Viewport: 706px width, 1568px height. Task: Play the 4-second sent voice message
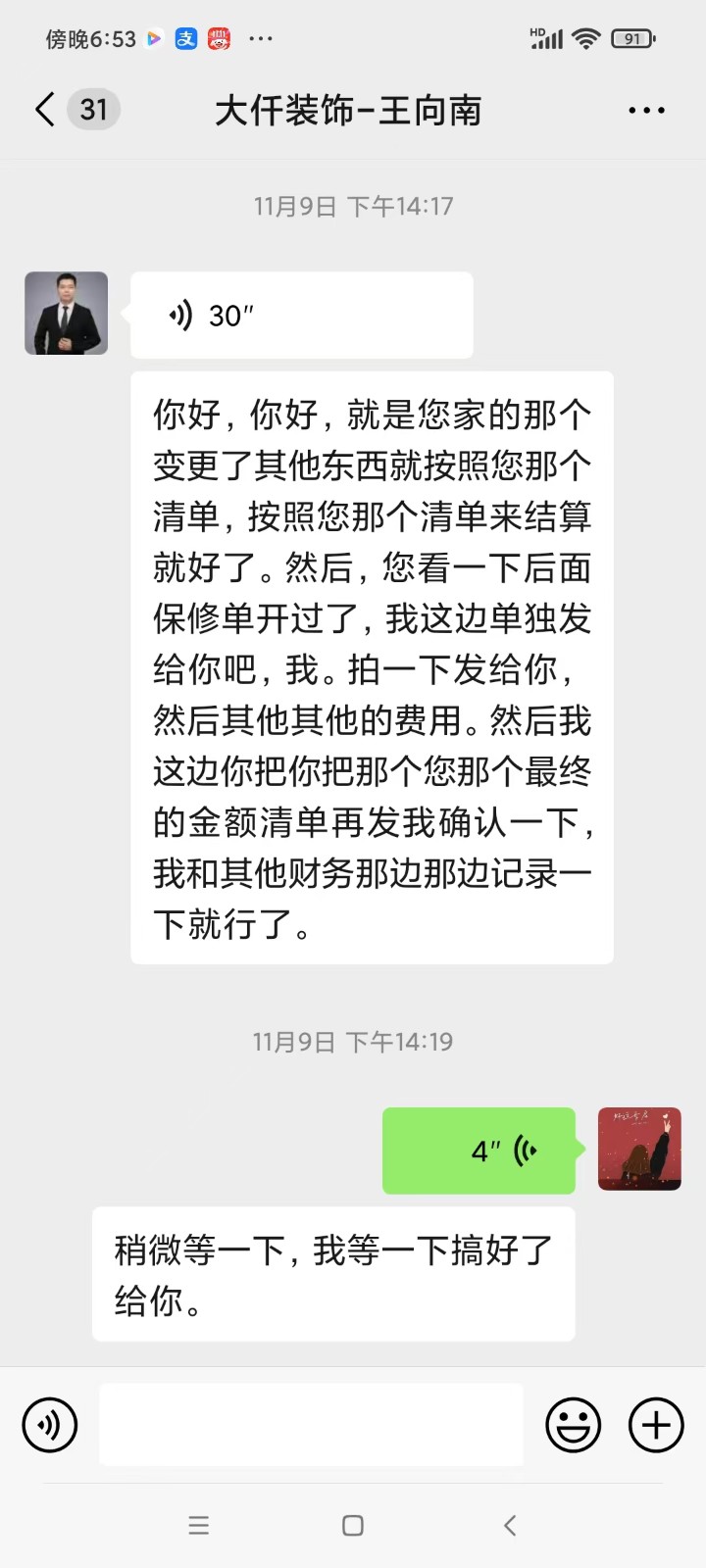pyautogui.click(x=479, y=1151)
